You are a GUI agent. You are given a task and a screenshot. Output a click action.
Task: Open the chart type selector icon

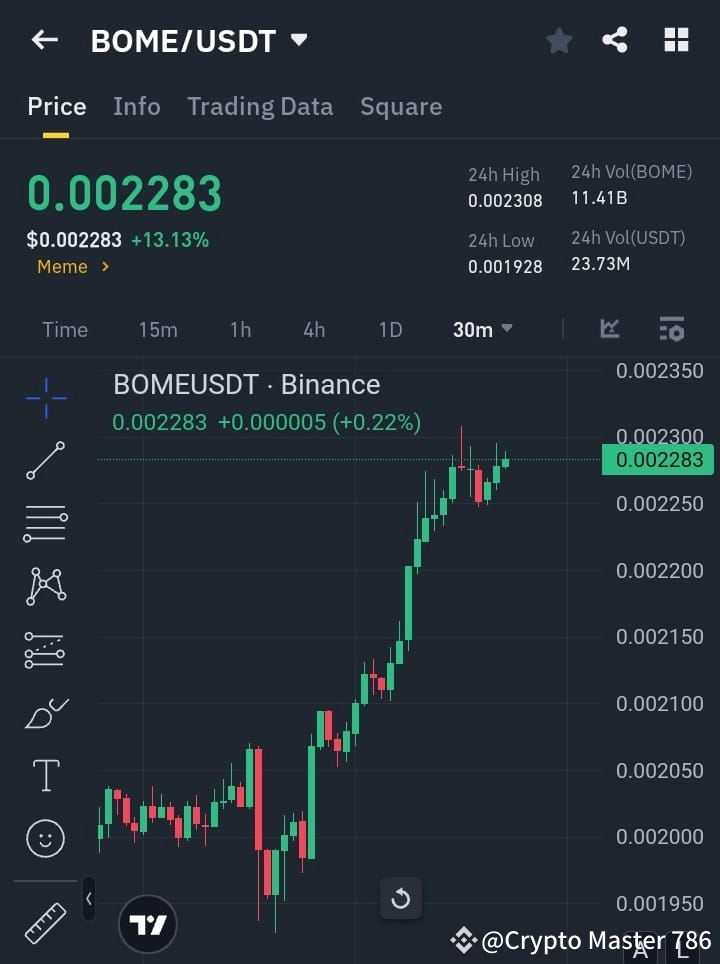(x=609, y=329)
